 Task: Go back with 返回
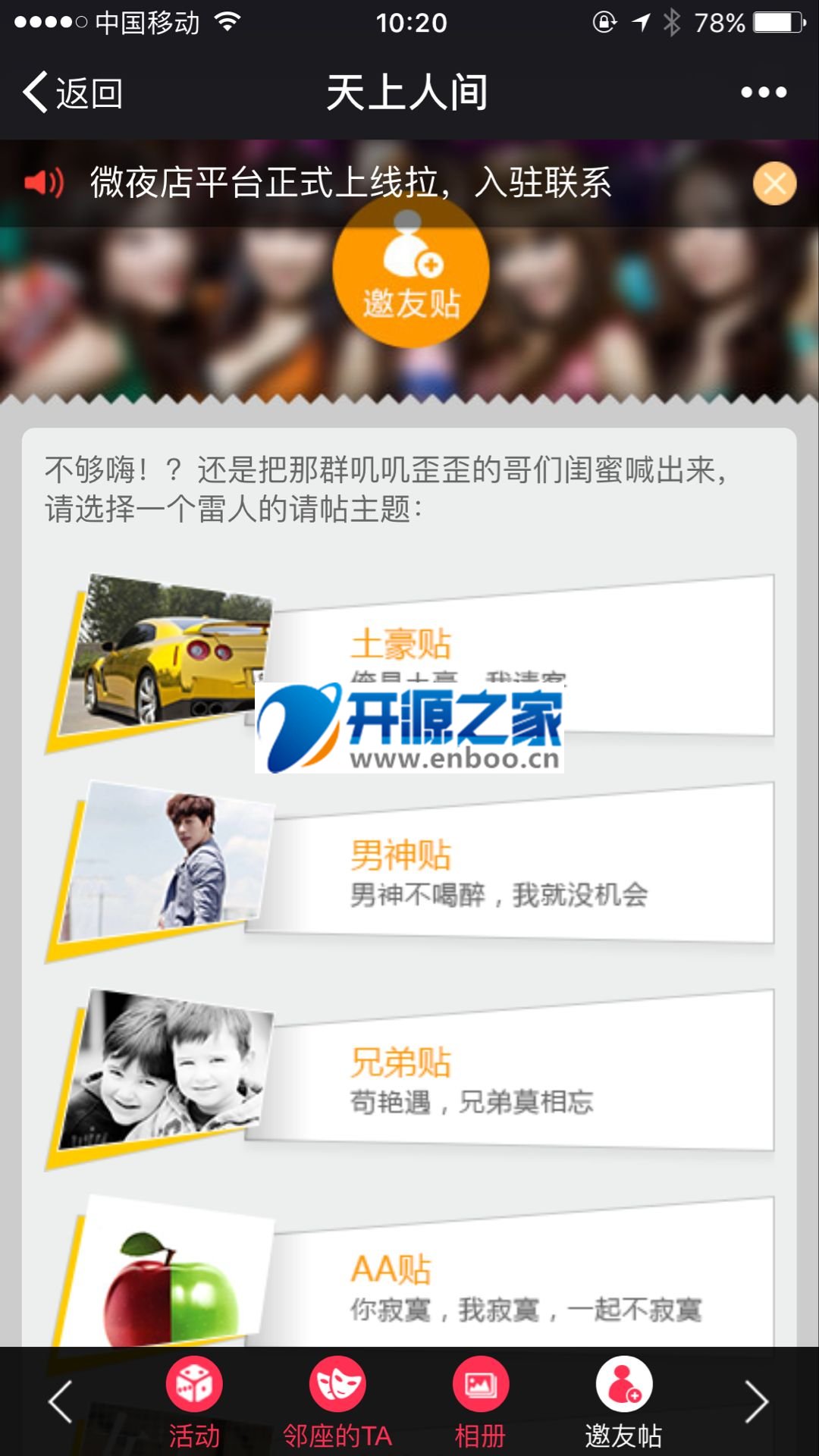pos(73,93)
